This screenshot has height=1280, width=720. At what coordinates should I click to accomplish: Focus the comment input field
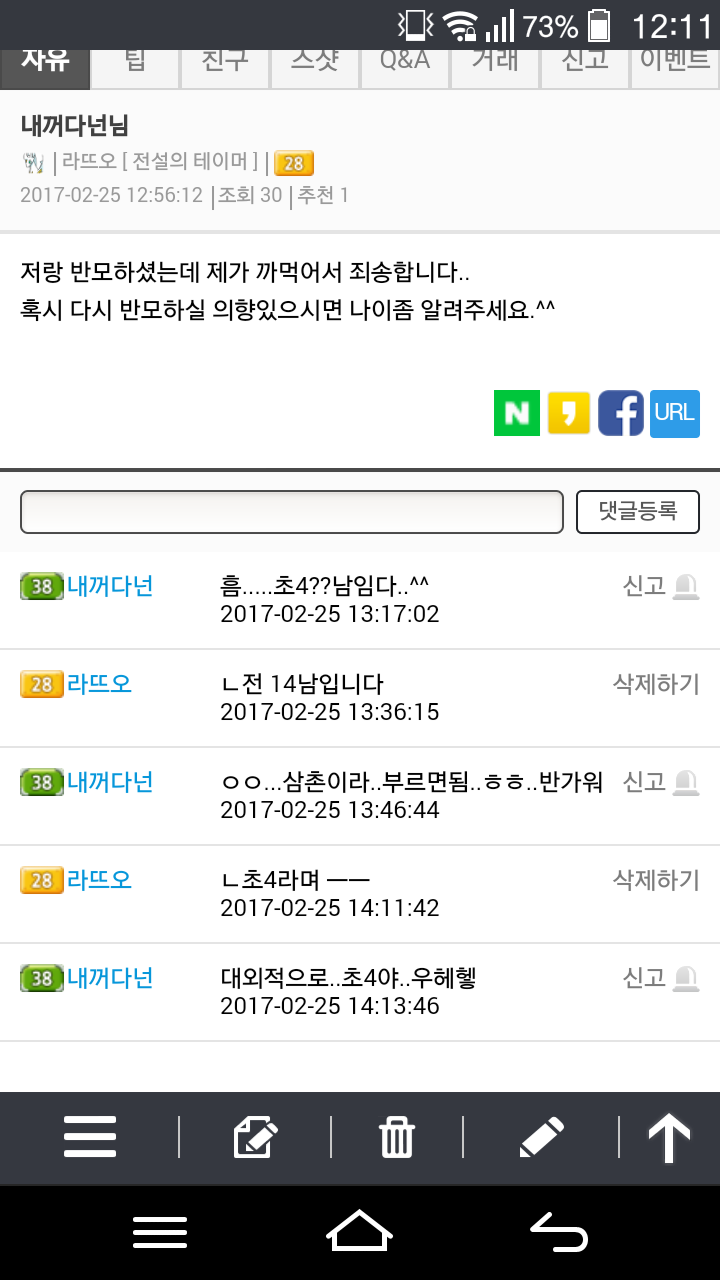click(x=292, y=512)
